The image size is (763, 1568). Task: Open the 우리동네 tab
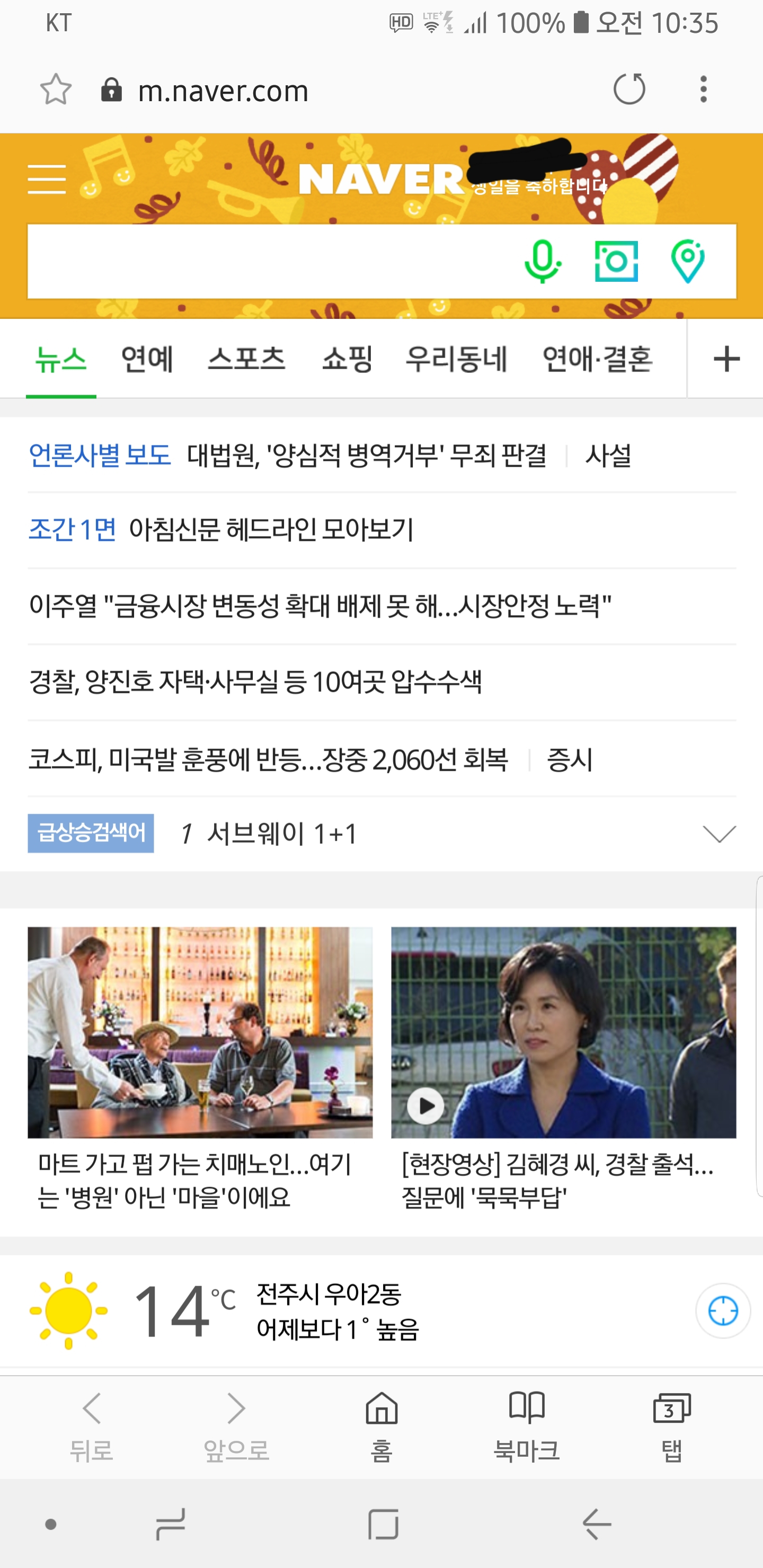456,359
